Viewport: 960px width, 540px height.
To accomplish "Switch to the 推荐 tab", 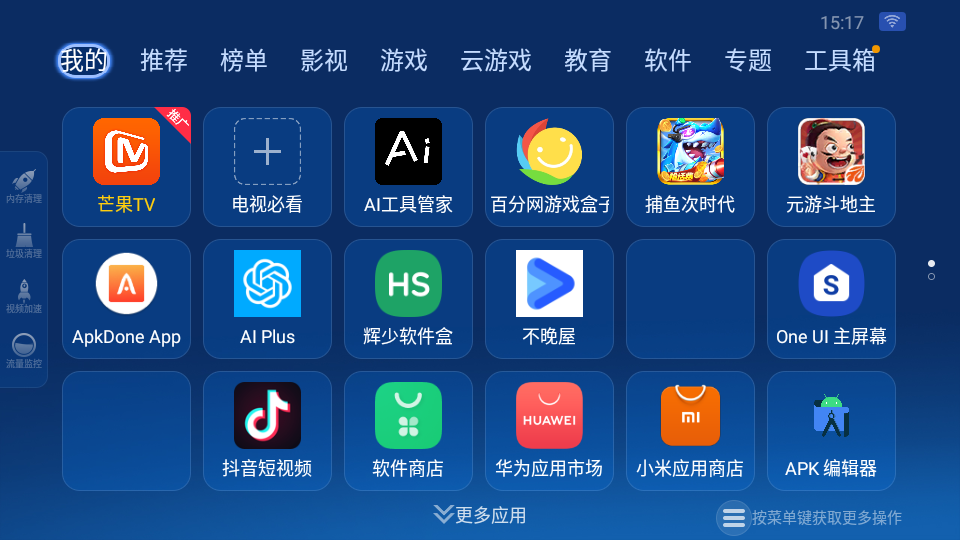I will 164,61.
